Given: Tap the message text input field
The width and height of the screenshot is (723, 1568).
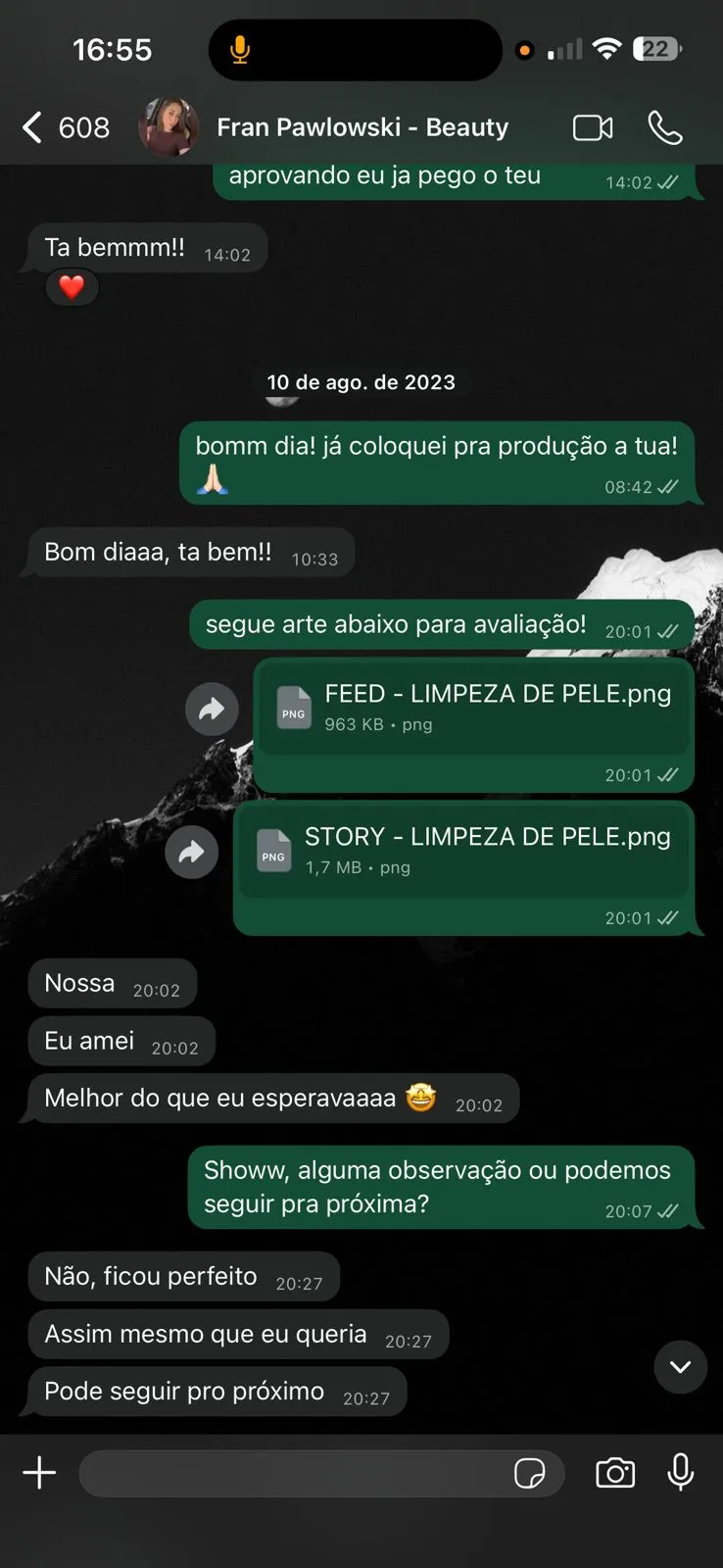Looking at the screenshot, I should [x=294, y=1472].
